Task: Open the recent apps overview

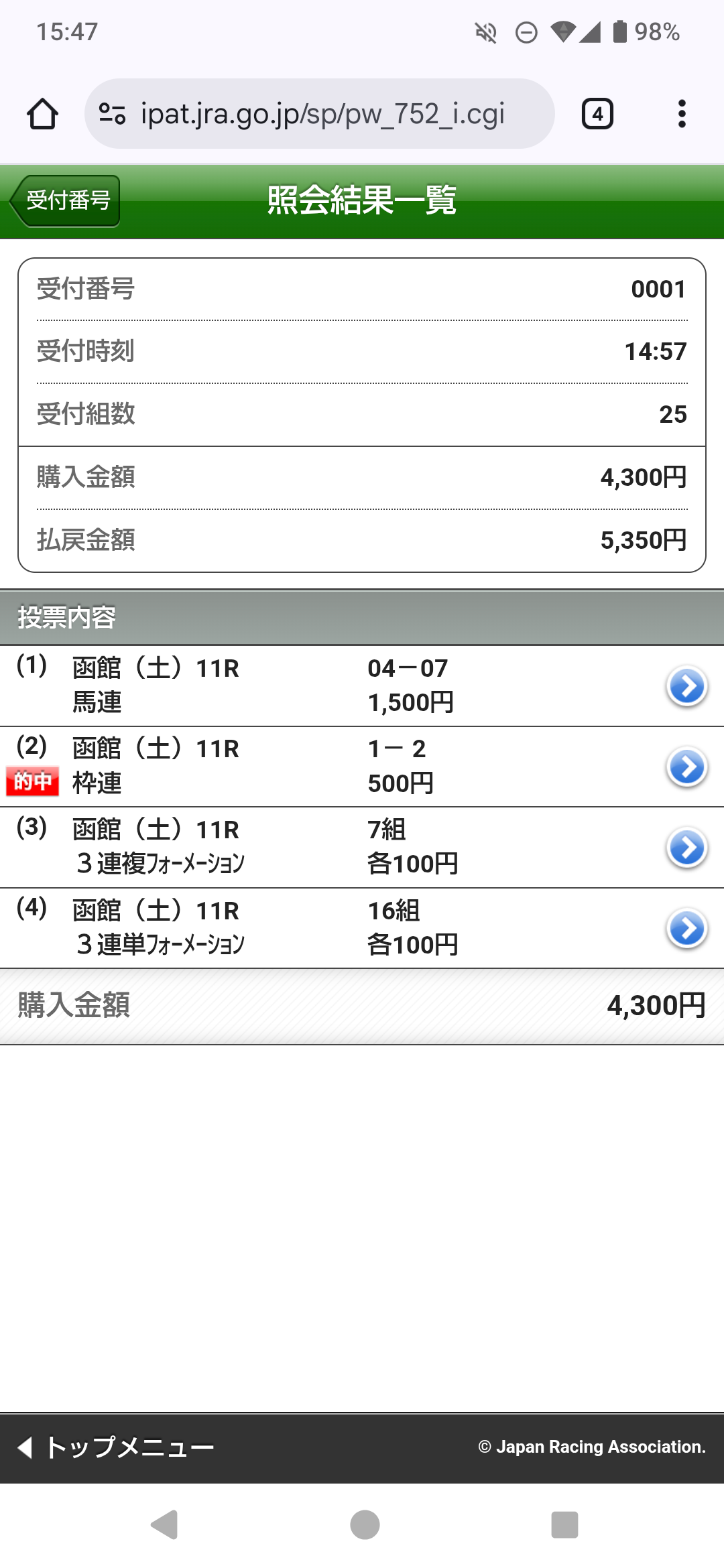Action: (564, 1525)
